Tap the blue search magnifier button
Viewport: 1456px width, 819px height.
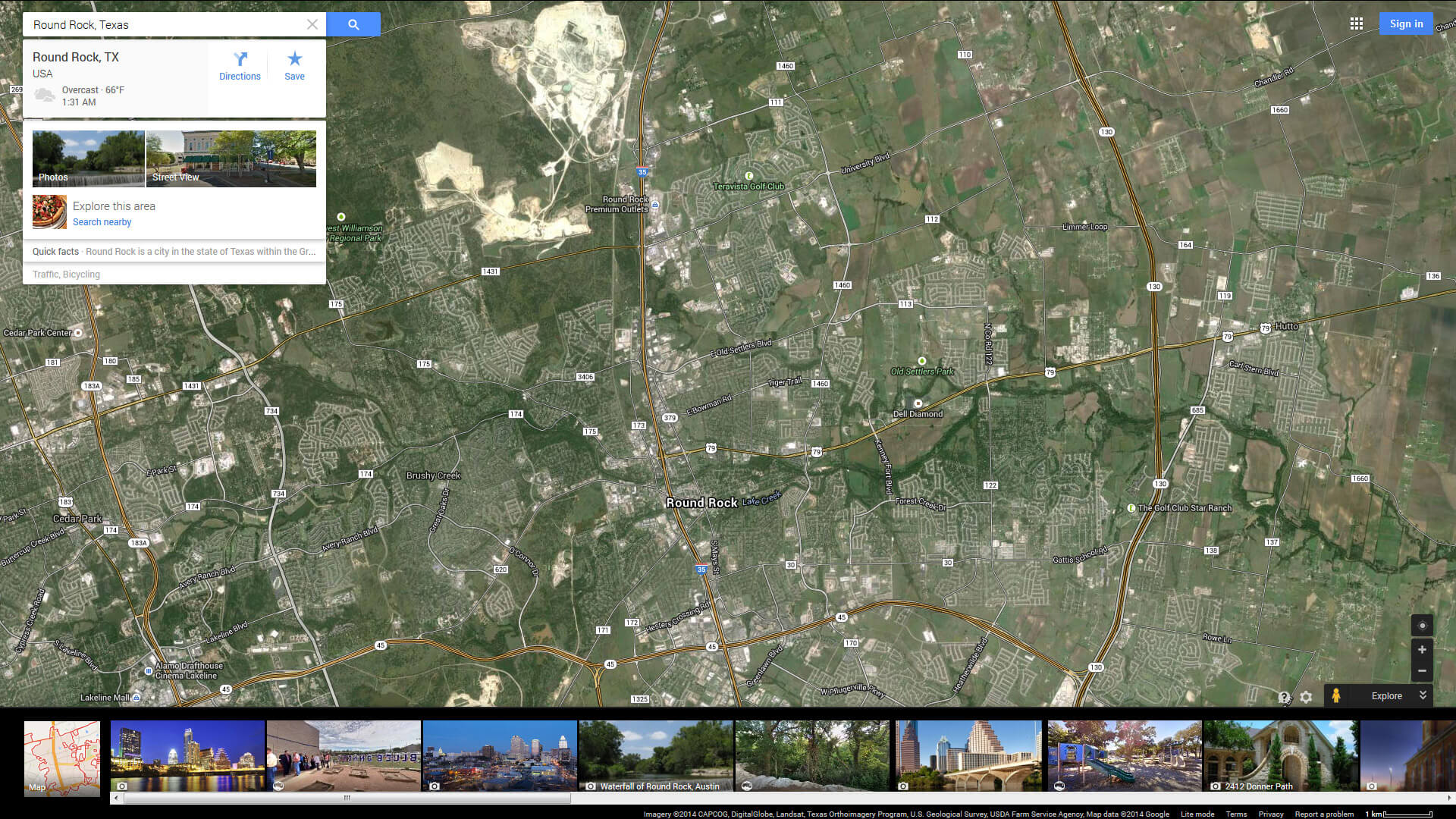coord(353,24)
